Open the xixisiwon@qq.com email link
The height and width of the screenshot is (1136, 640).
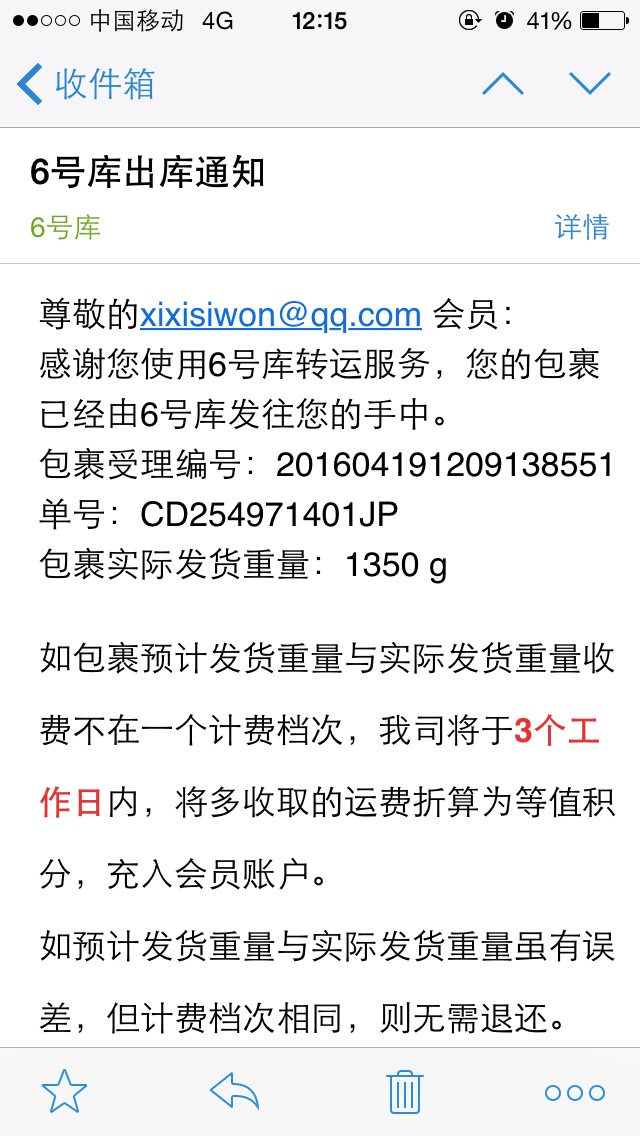[281, 314]
